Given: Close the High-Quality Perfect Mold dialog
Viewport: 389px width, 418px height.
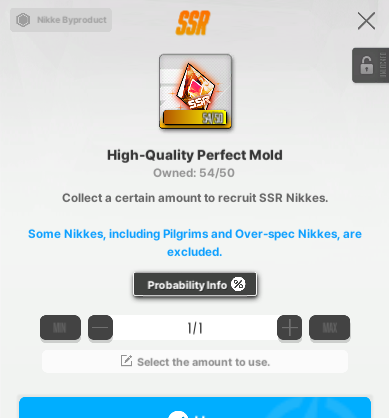Looking at the screenshot, I should [366, 21].
